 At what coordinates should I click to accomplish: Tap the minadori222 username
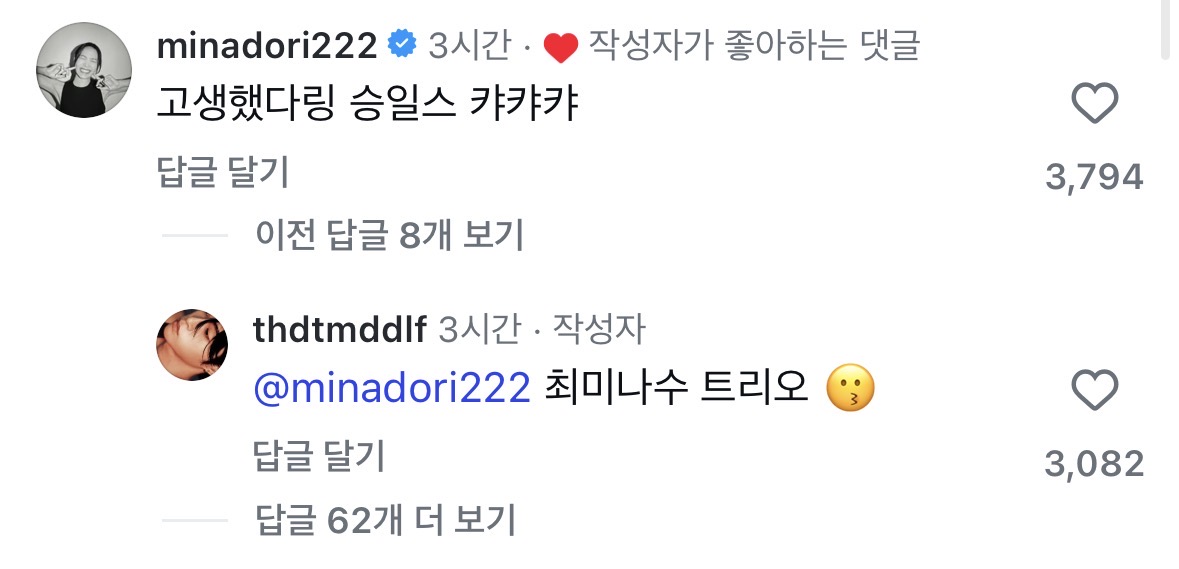(x=267, y=46)
